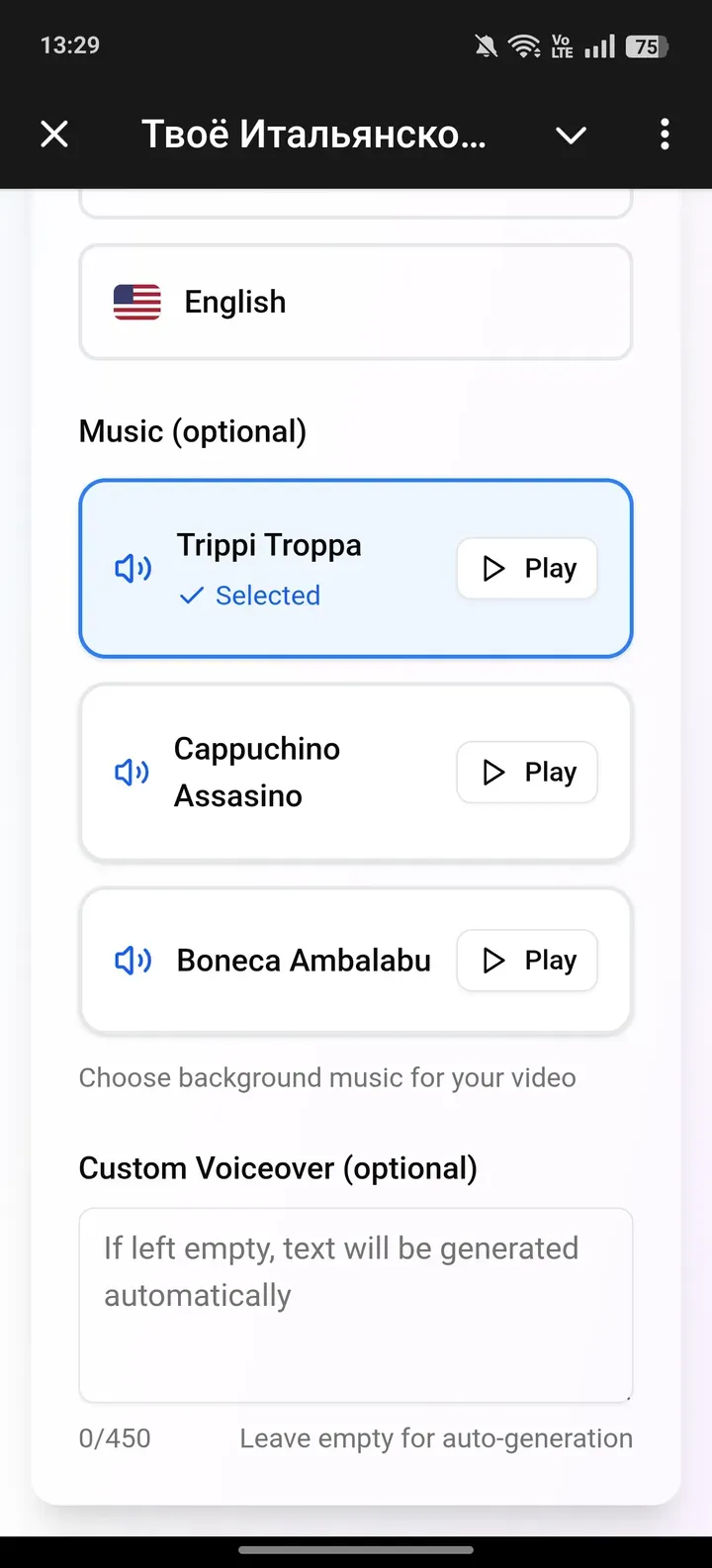Choose Cappuchino Assasino as background music
This screenshot has width=712, height=1568.
257,772
